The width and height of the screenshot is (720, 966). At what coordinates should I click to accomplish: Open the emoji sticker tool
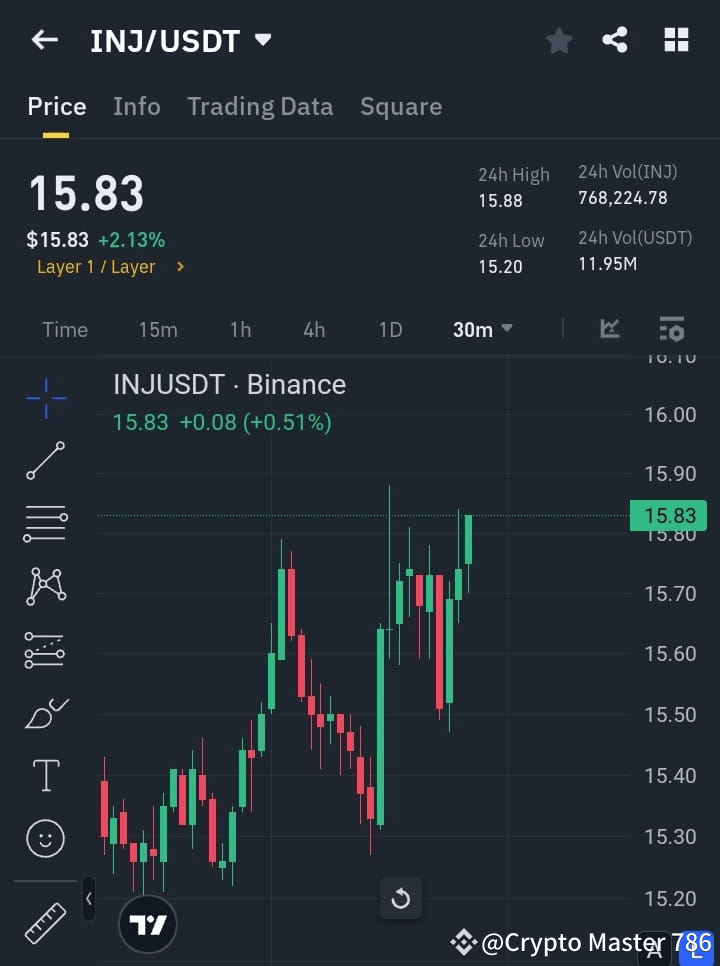[45, 838]
